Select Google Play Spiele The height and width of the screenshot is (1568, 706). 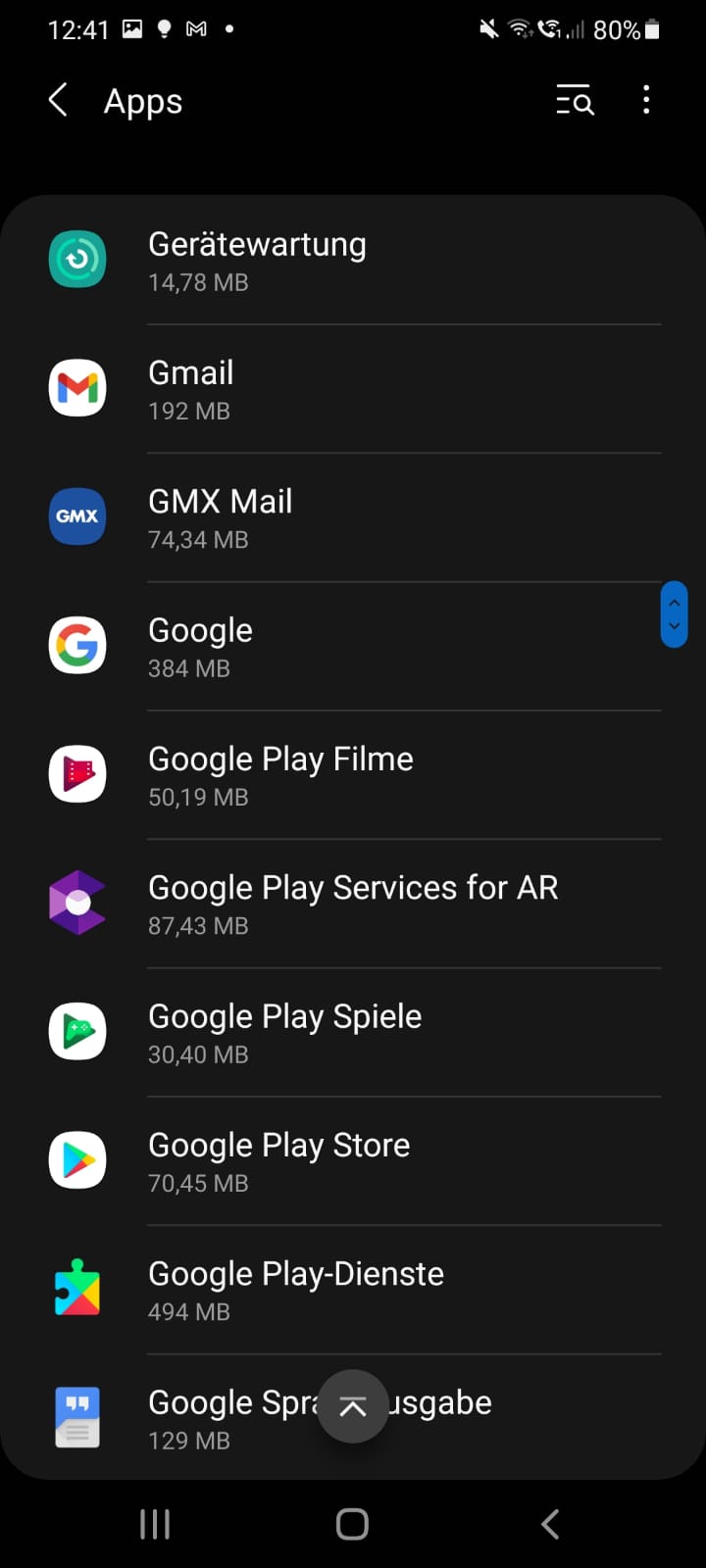coord(353,1033)
